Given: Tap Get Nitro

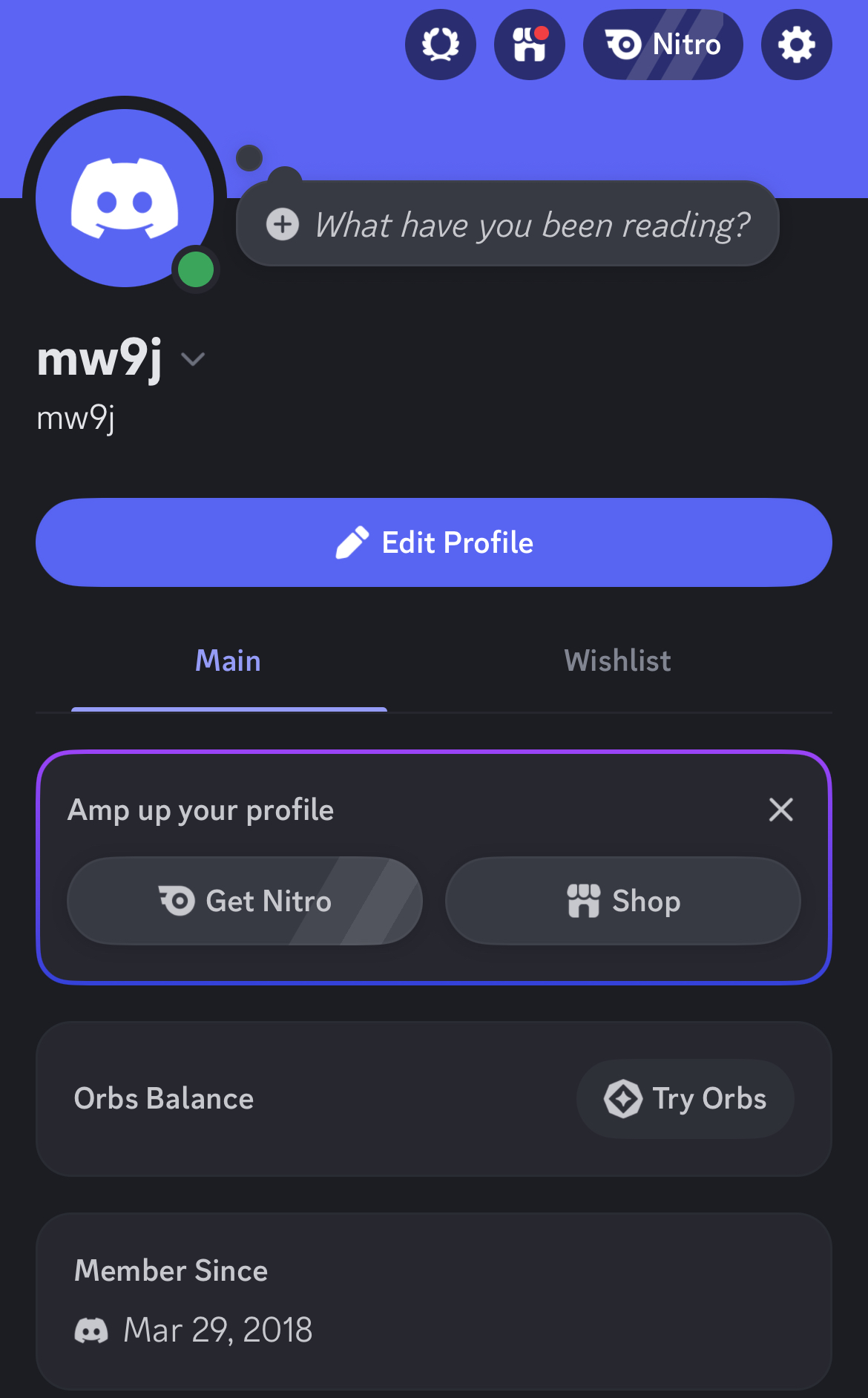Looking at the screenshot, I should point(245,901).
